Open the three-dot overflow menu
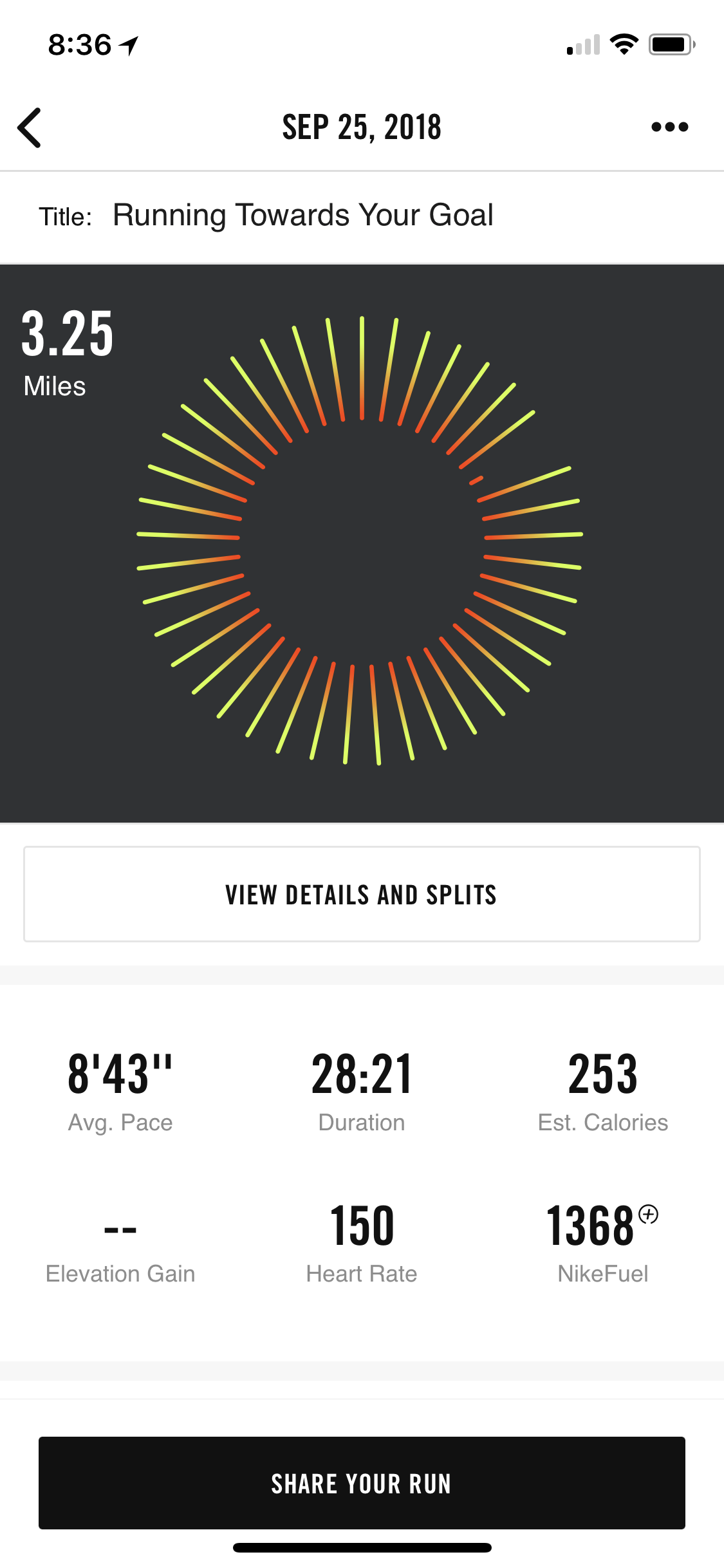Screen dimensions: 724x1568 tap(669, 127)
